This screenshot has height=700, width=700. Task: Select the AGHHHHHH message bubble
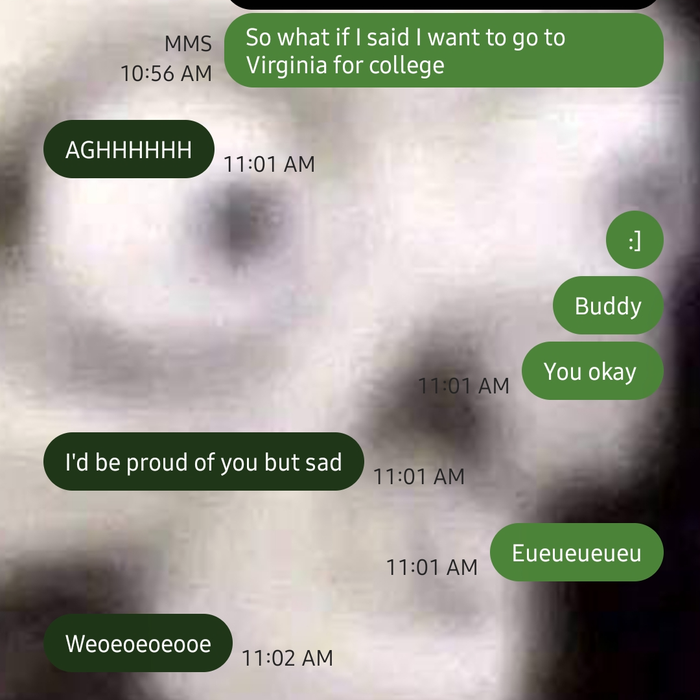point(128,150)
